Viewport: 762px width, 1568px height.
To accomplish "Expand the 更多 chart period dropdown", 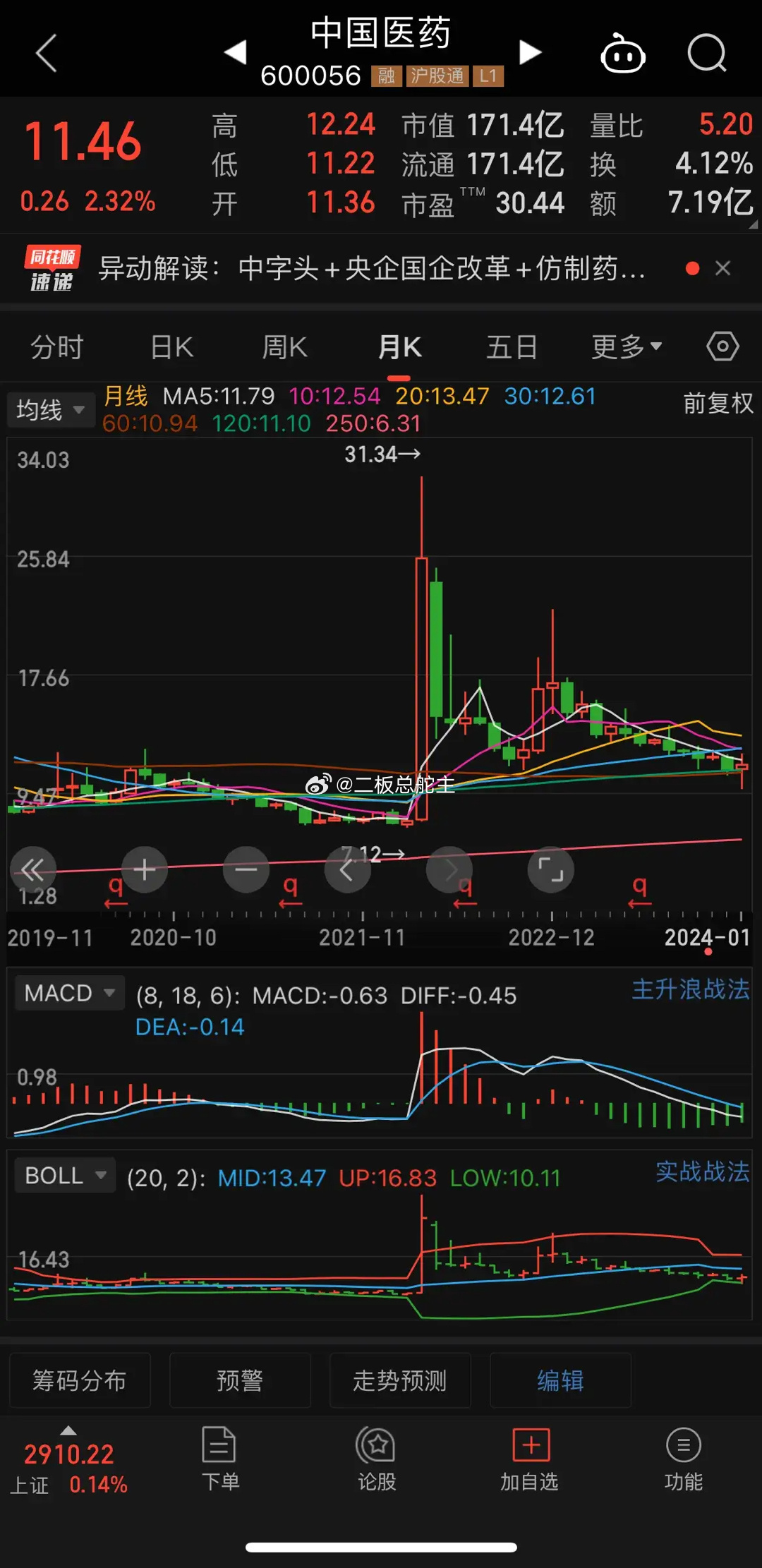I will coord(626,347).
